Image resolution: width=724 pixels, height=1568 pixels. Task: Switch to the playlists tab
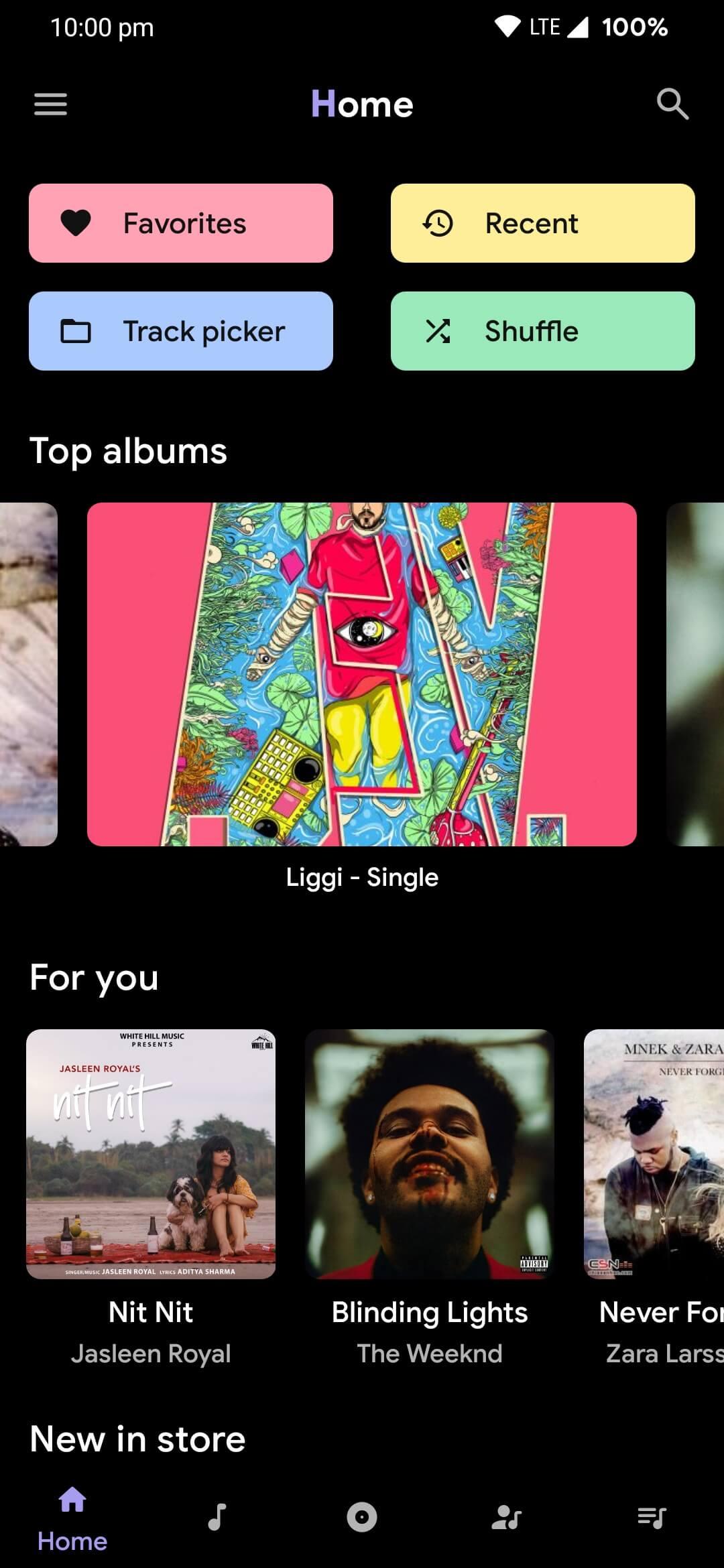coord(652,1517)
